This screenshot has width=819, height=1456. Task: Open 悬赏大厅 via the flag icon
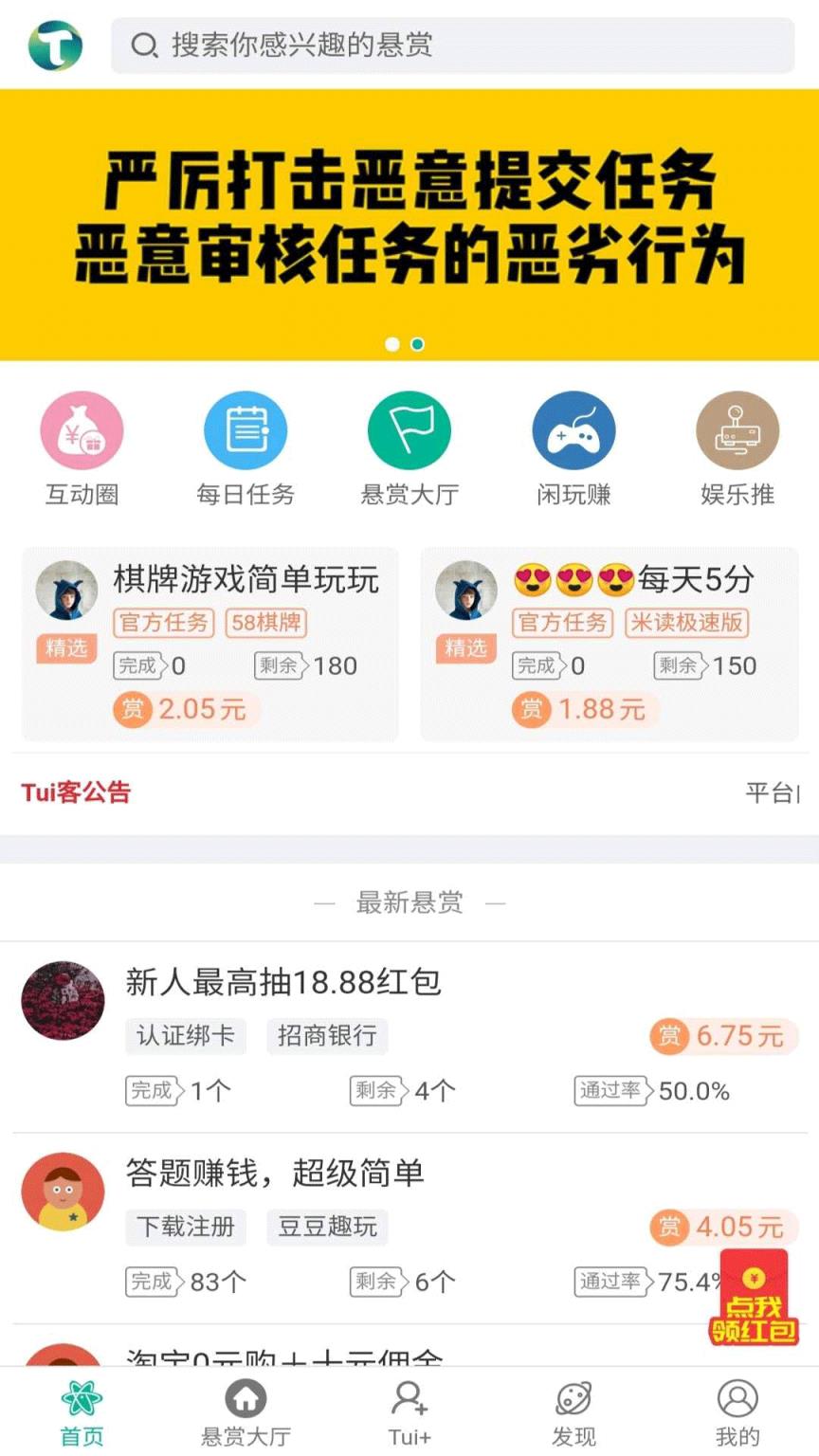[409, 430]
